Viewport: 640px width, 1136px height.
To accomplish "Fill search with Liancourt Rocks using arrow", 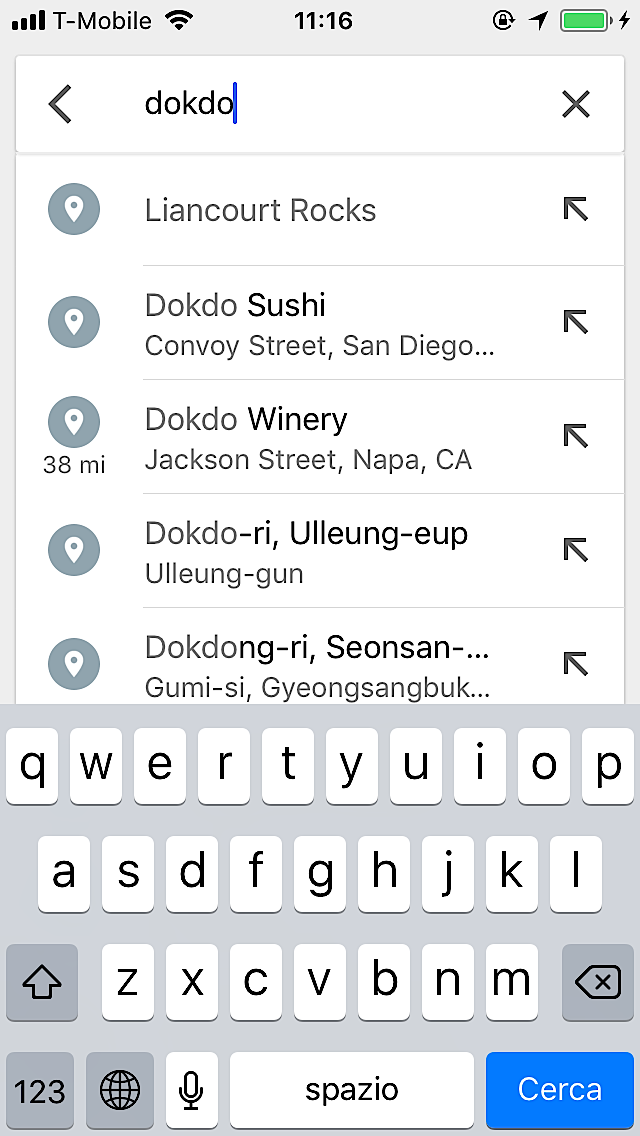I will (575, 209).
